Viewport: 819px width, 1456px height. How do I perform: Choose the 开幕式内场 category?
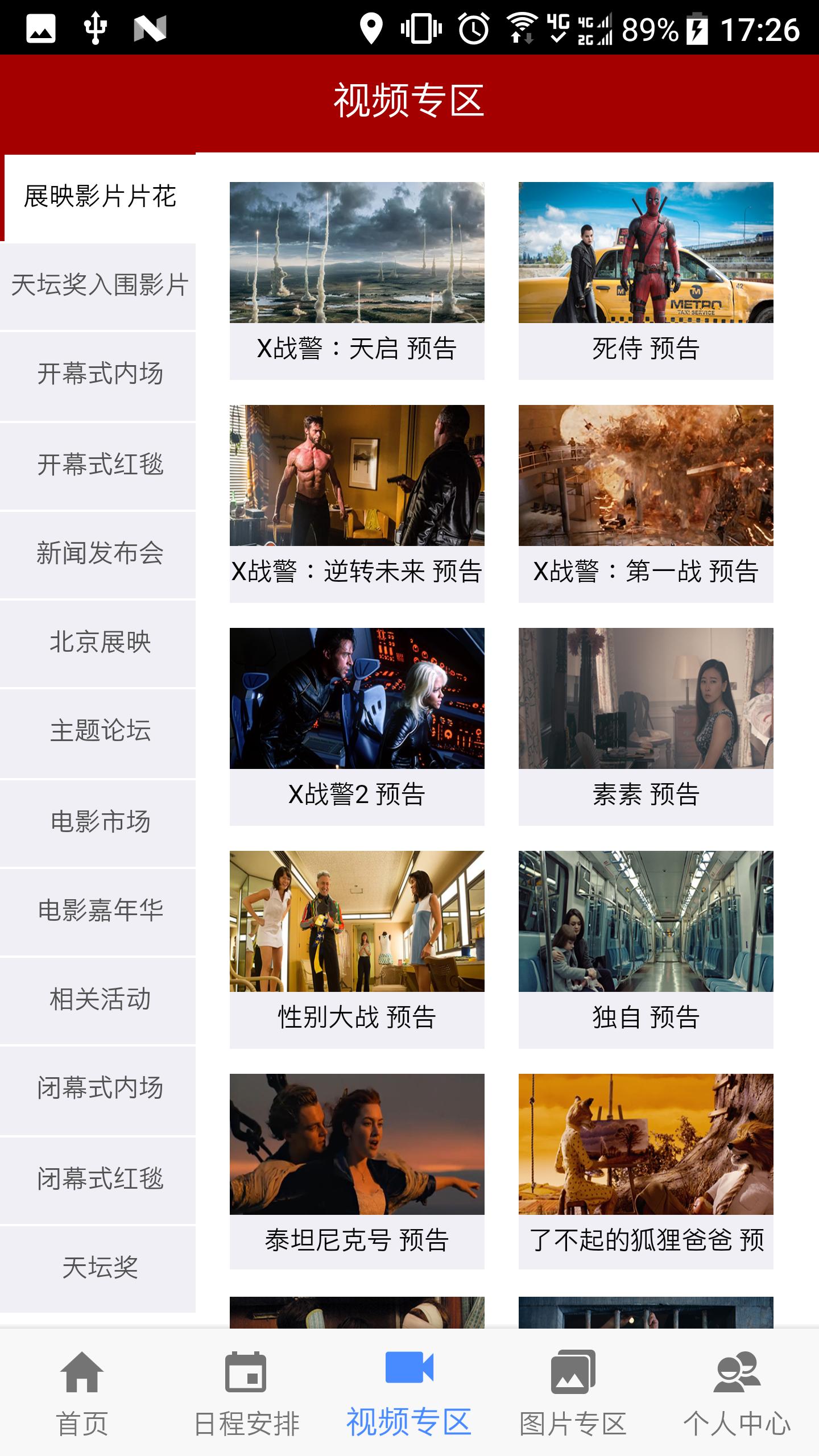[x=99, y=374]
